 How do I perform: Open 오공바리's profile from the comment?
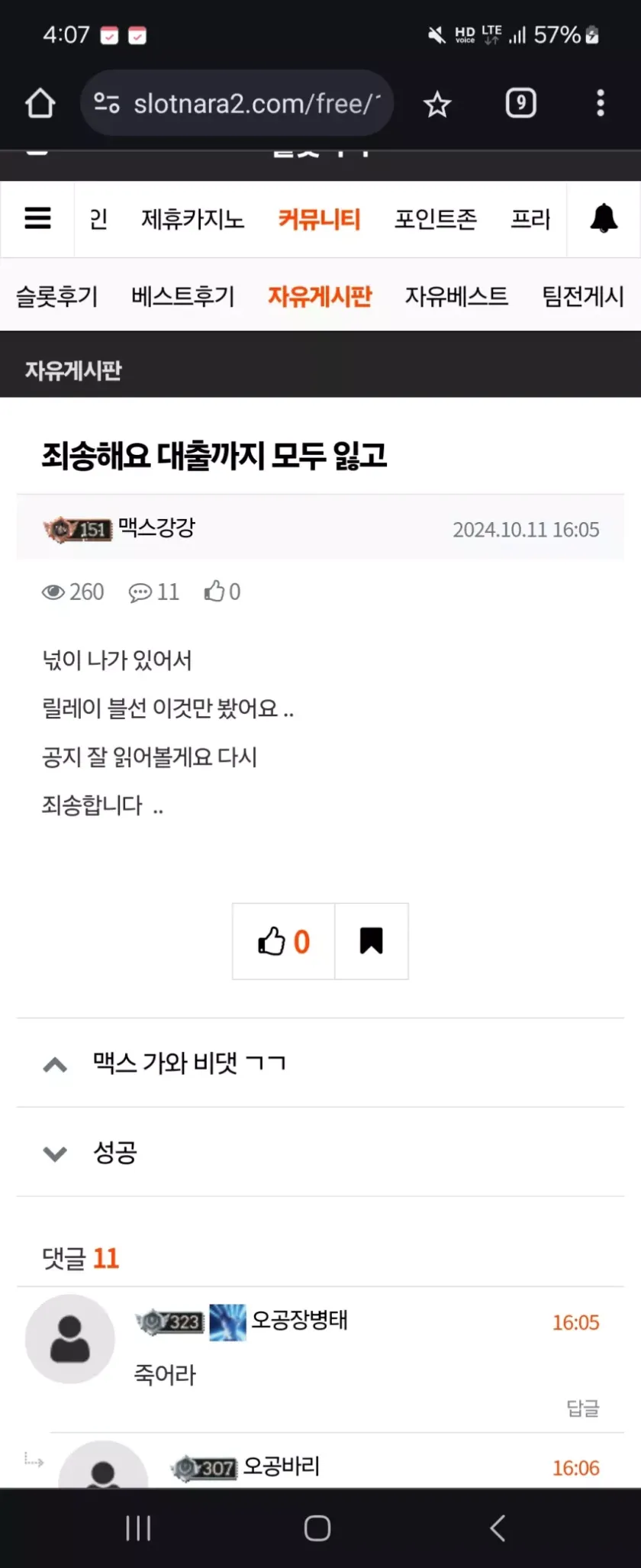pyautogui.click(x=281, y=1466)
